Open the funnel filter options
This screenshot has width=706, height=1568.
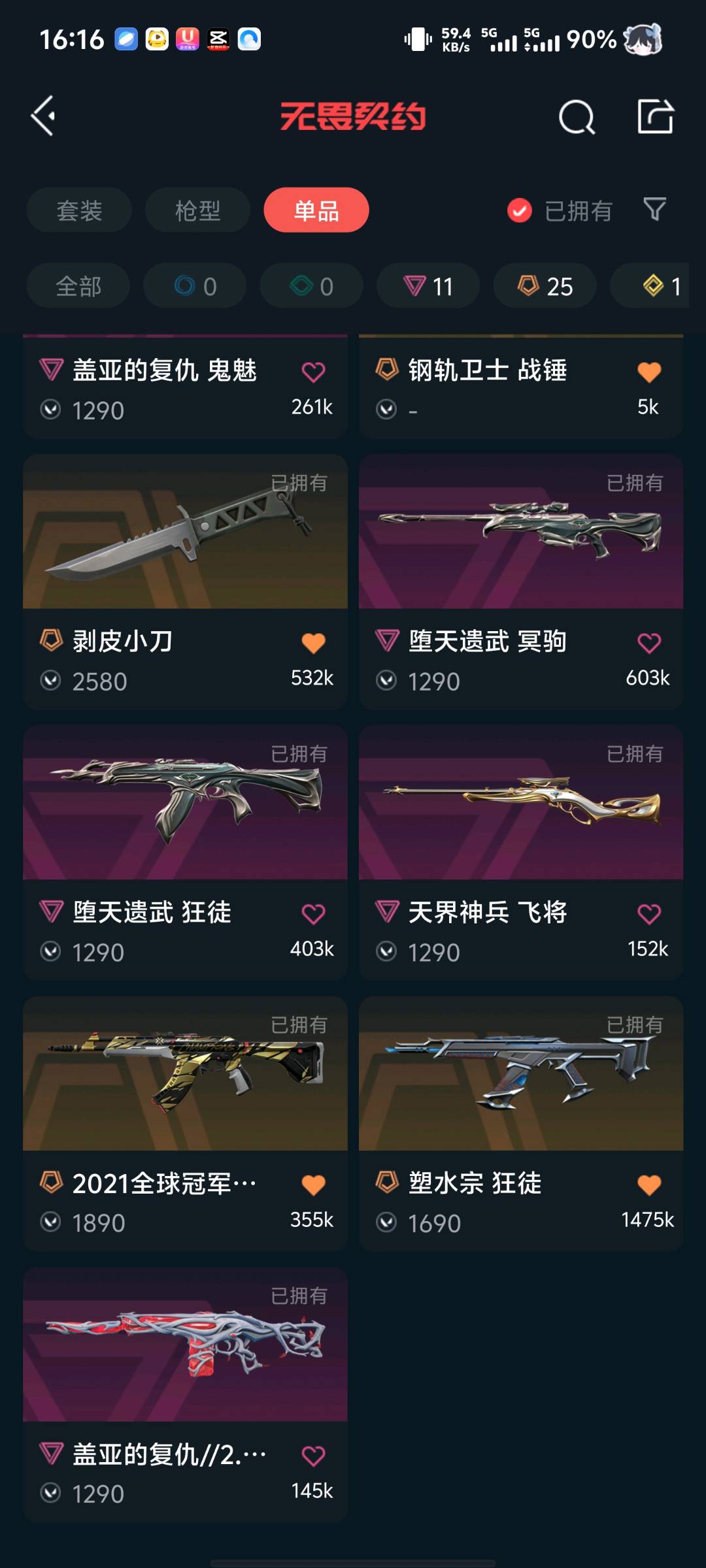(654, 210)
